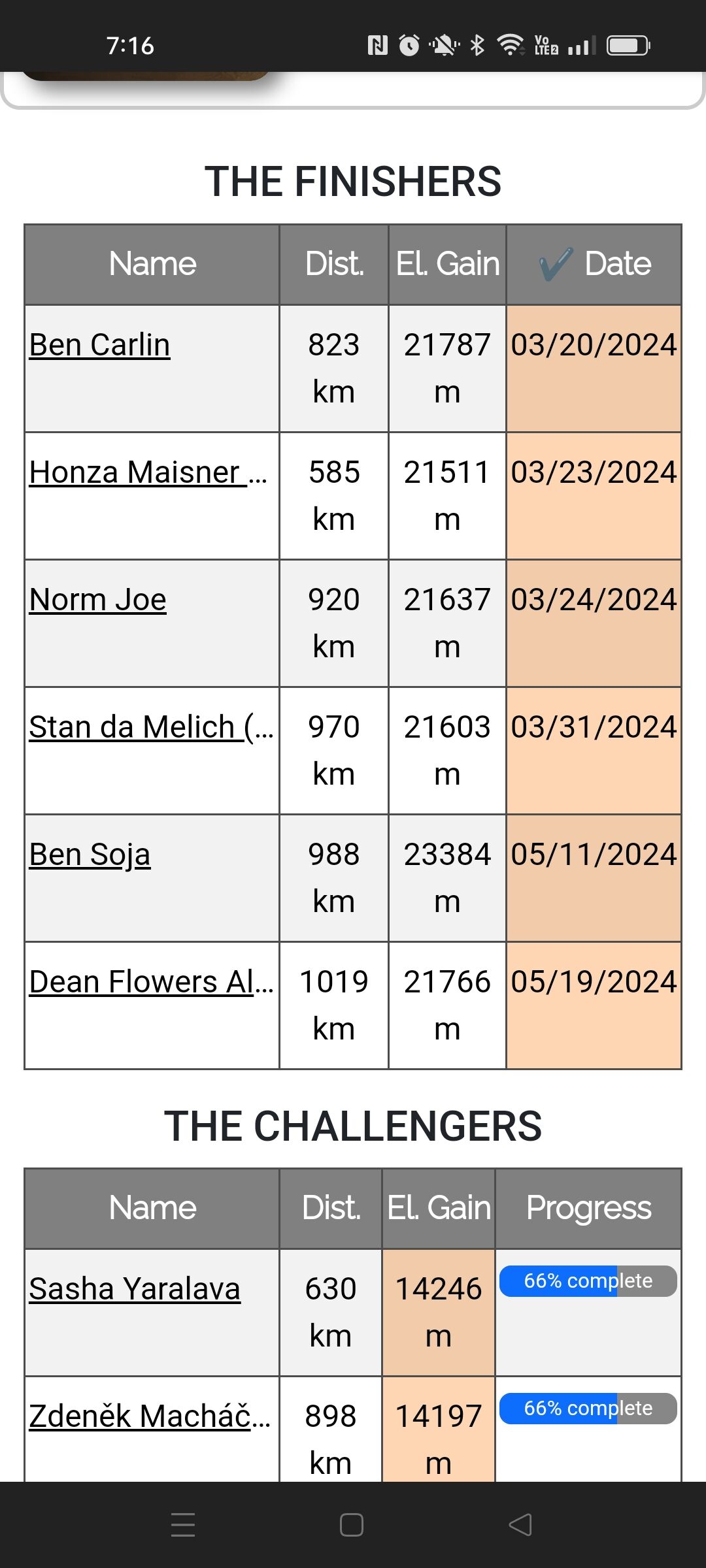The height and width of the screenshot is (1568, 706).
Task: View Ben Soja's profile link
Action: [90, 855]
